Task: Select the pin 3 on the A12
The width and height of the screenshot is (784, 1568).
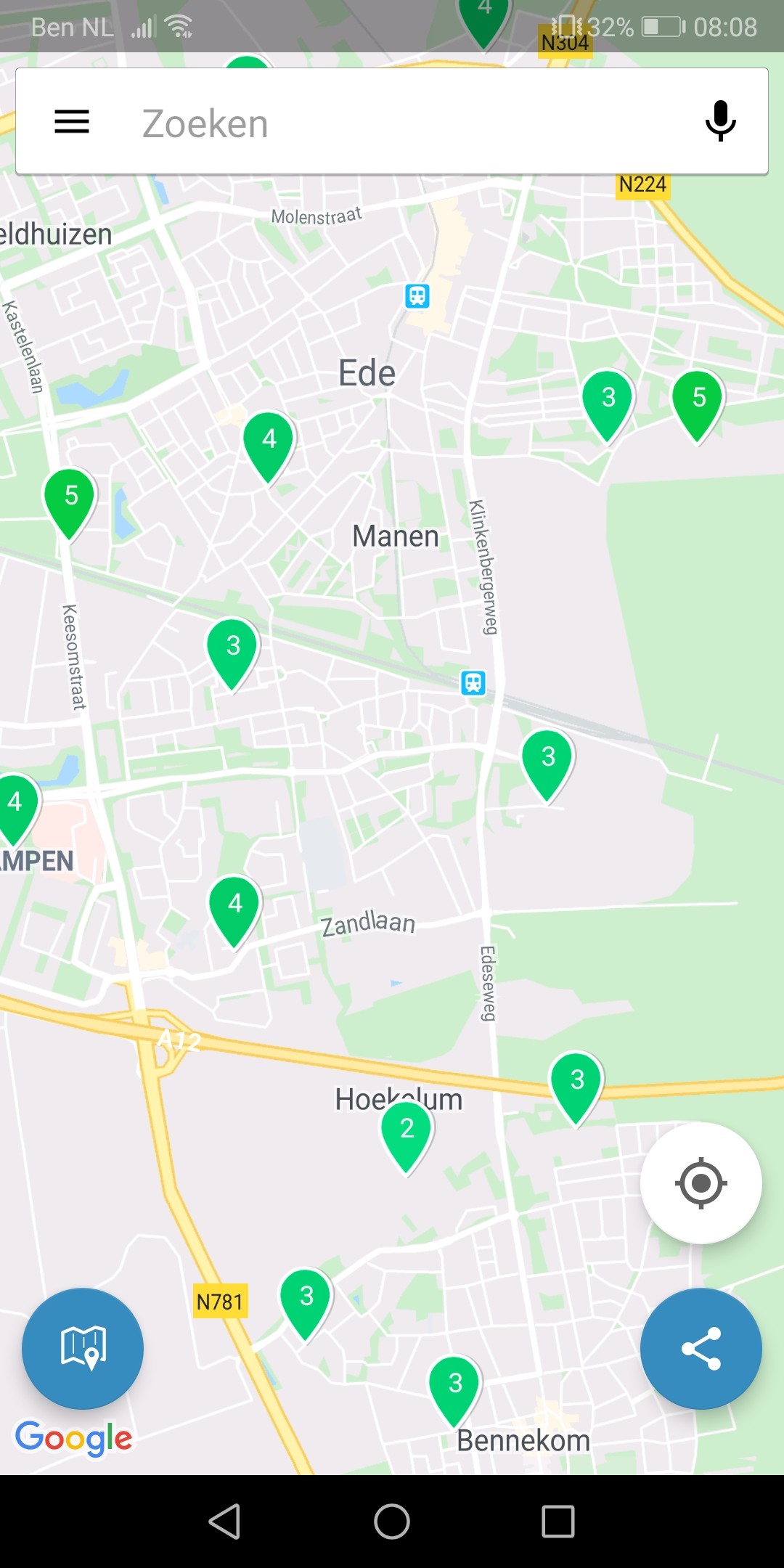Action: pos(576,1082)
